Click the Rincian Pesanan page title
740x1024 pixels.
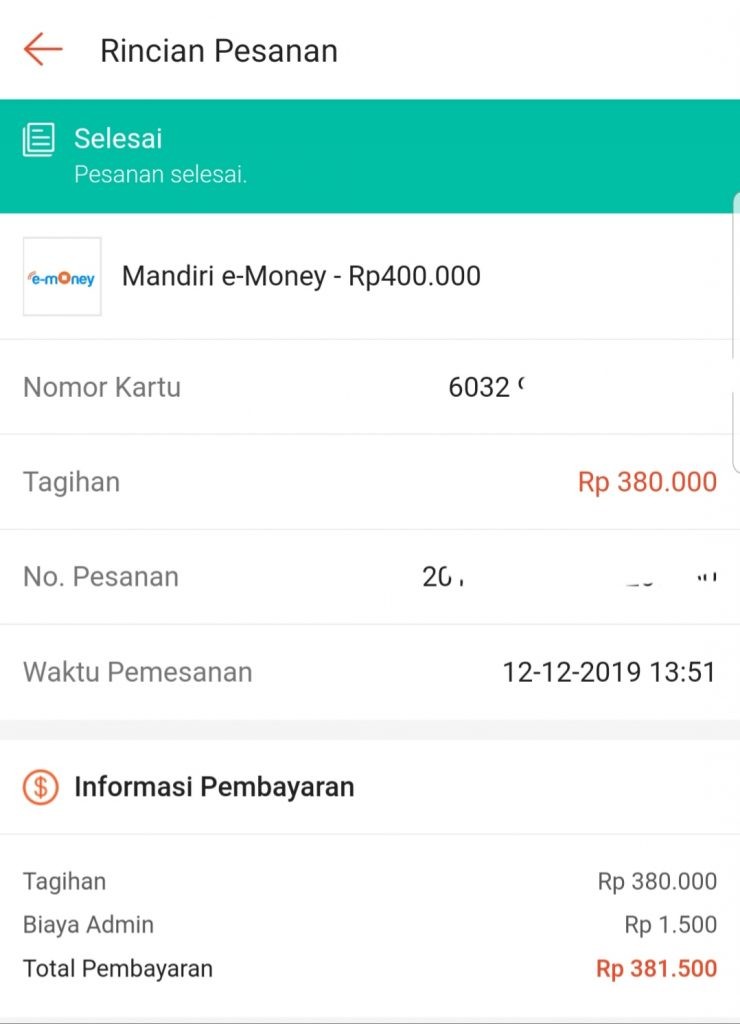217,50
